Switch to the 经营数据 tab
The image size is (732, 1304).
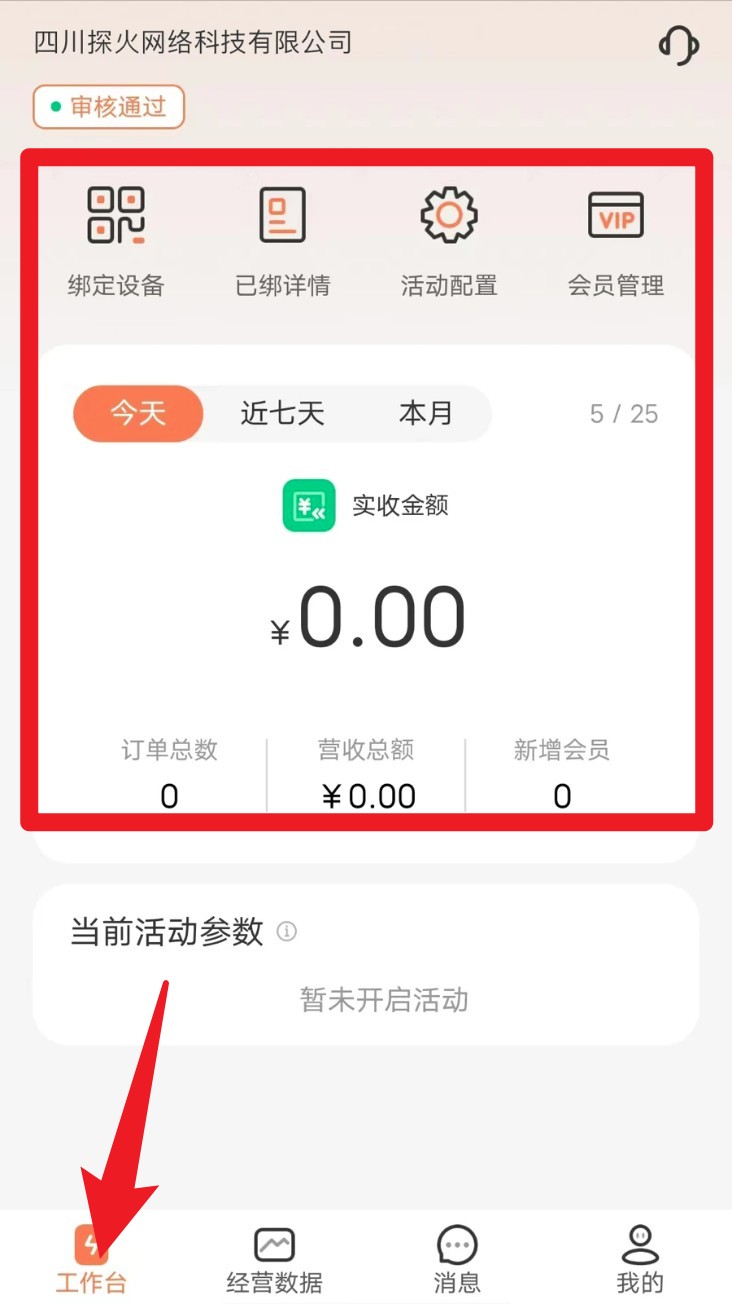click(274, 1260)
